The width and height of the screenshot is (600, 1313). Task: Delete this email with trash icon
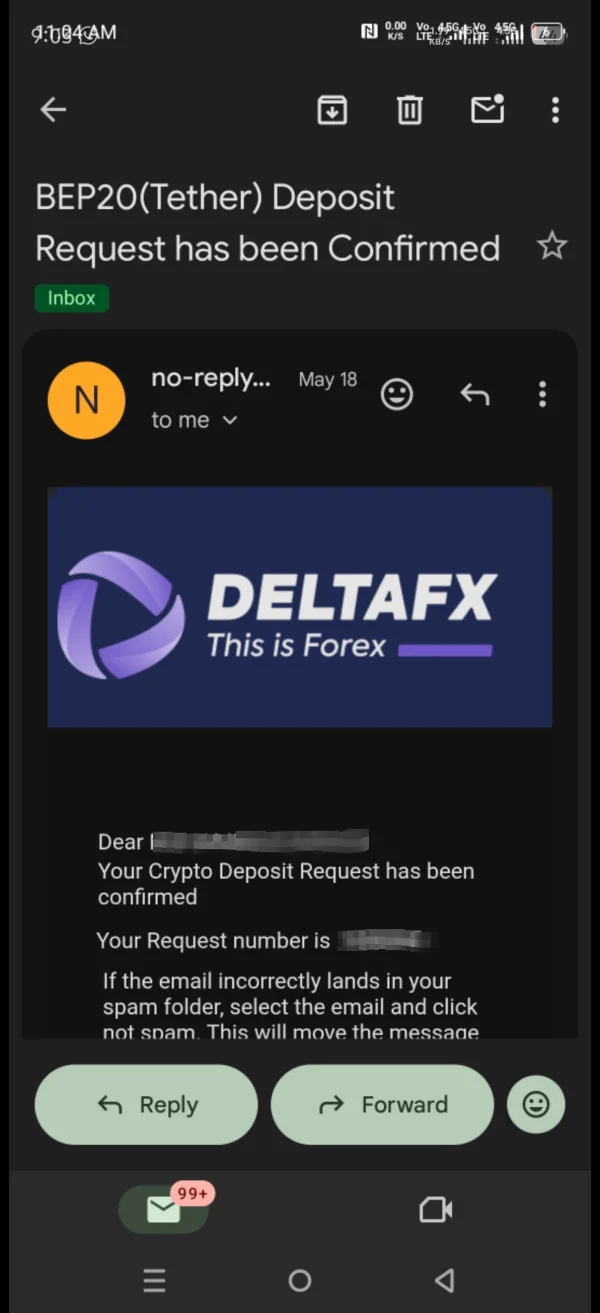pyautogui.click(x=409, y=110)
